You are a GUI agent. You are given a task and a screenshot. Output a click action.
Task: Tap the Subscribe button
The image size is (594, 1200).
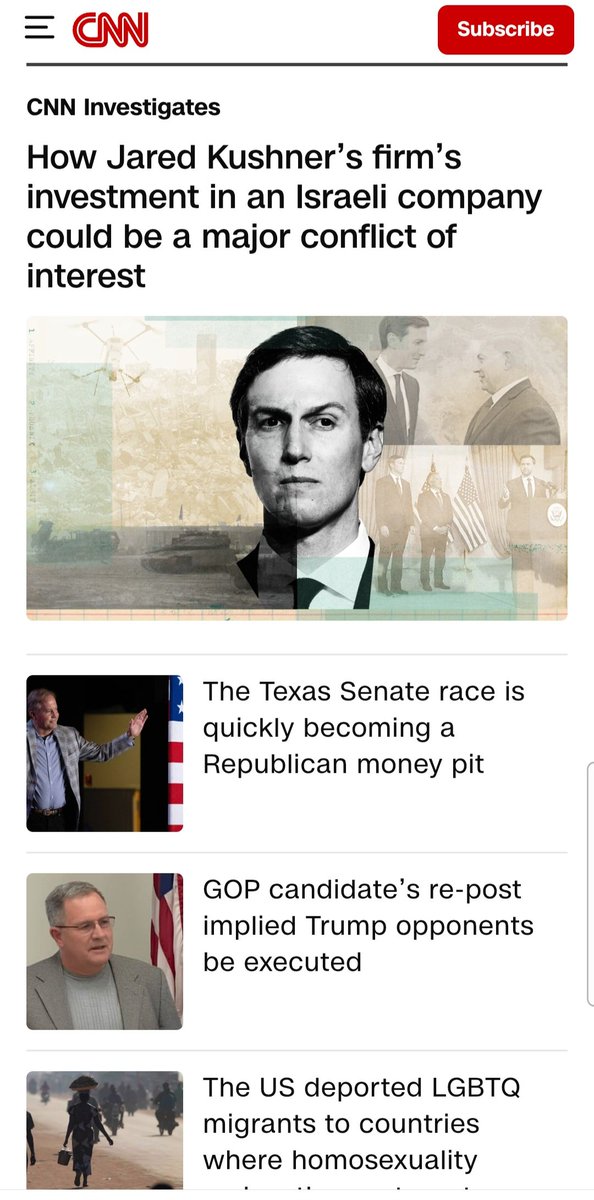[x=505, y=30]
